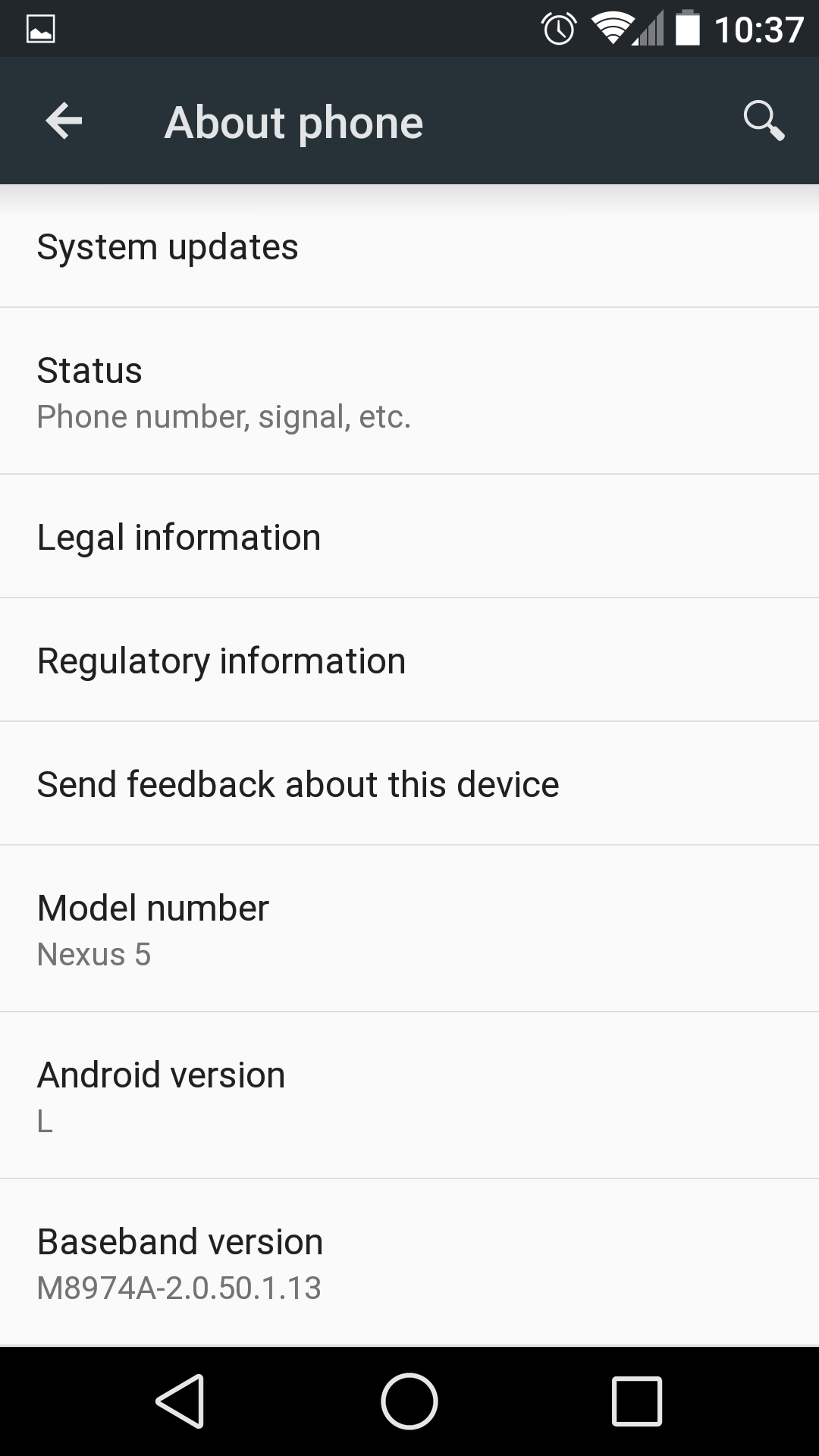Open the settings search icon
The height and width of the screenshot is (1456, 819).
pos(763,121)
